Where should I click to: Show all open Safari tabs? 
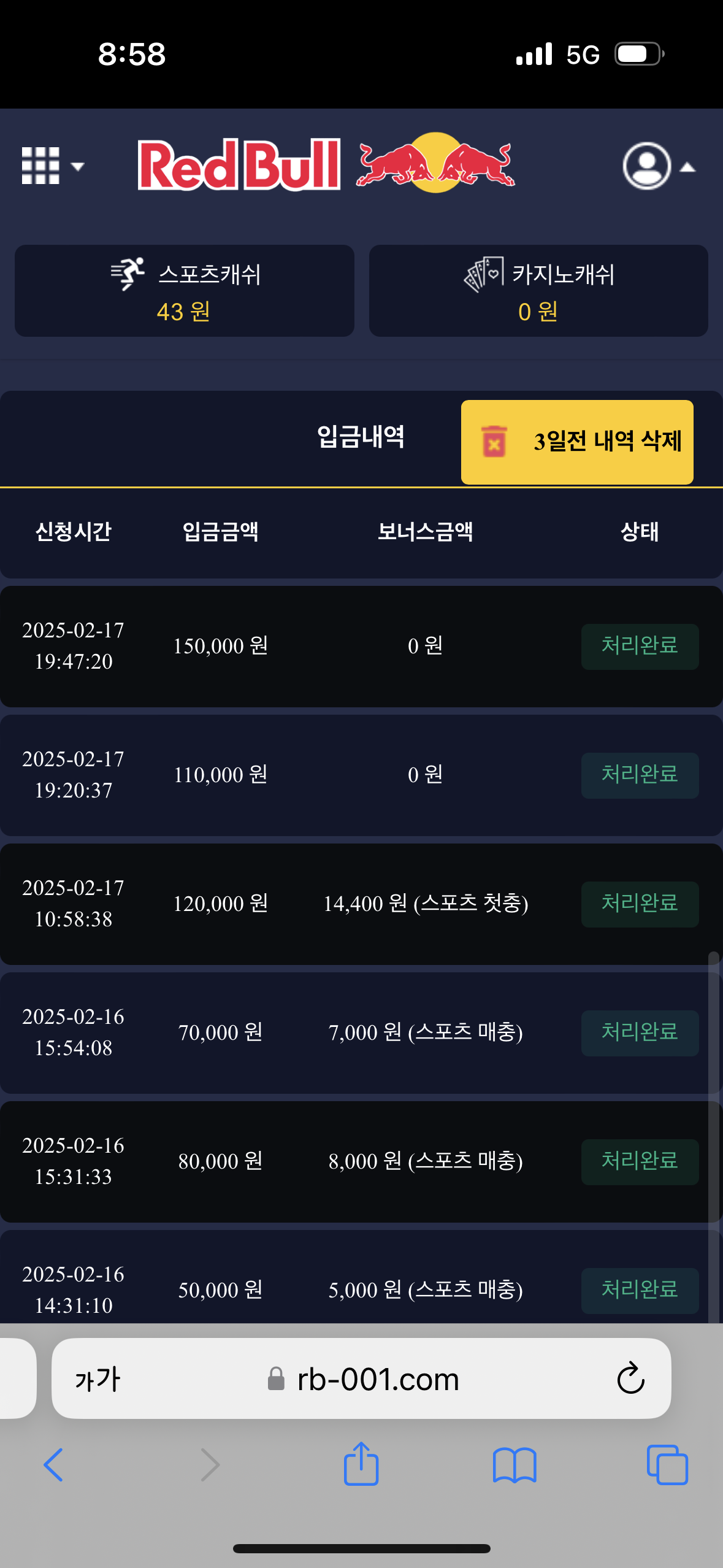[667, 1465]
